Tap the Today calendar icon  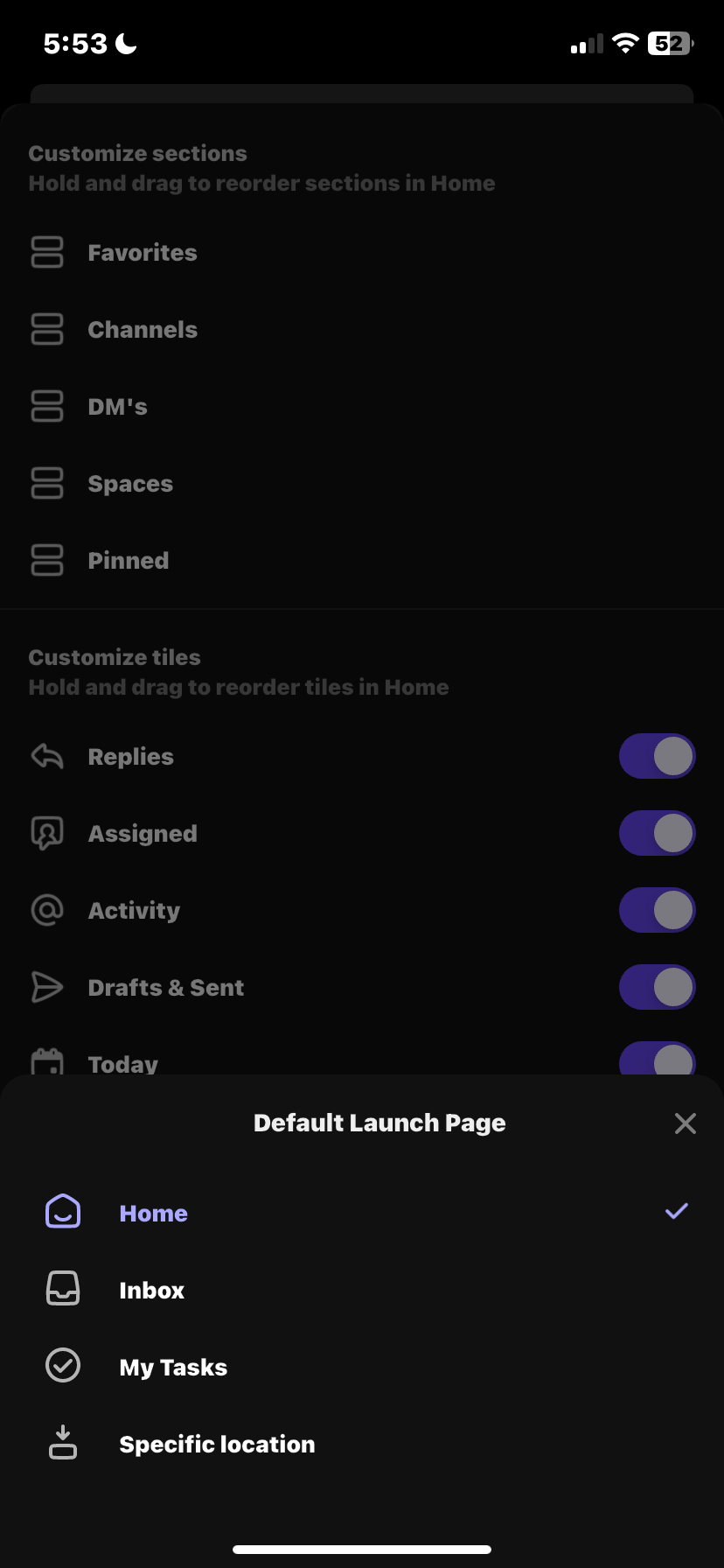[46, 1061]
